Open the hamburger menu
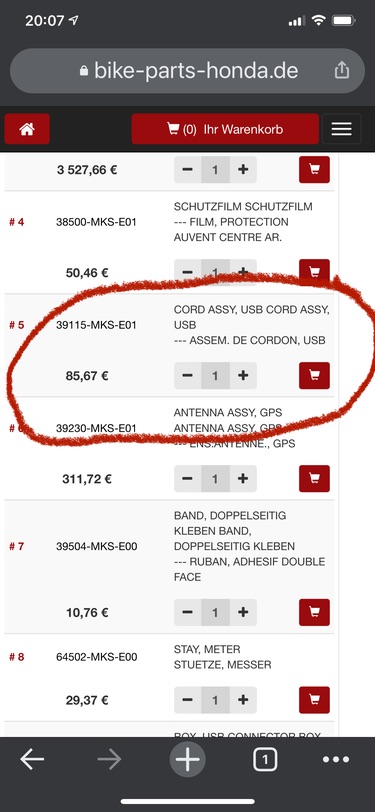Image resolution: width=375 pixels, height=812 pixels. pyautogui.click(x=341, y=129)
